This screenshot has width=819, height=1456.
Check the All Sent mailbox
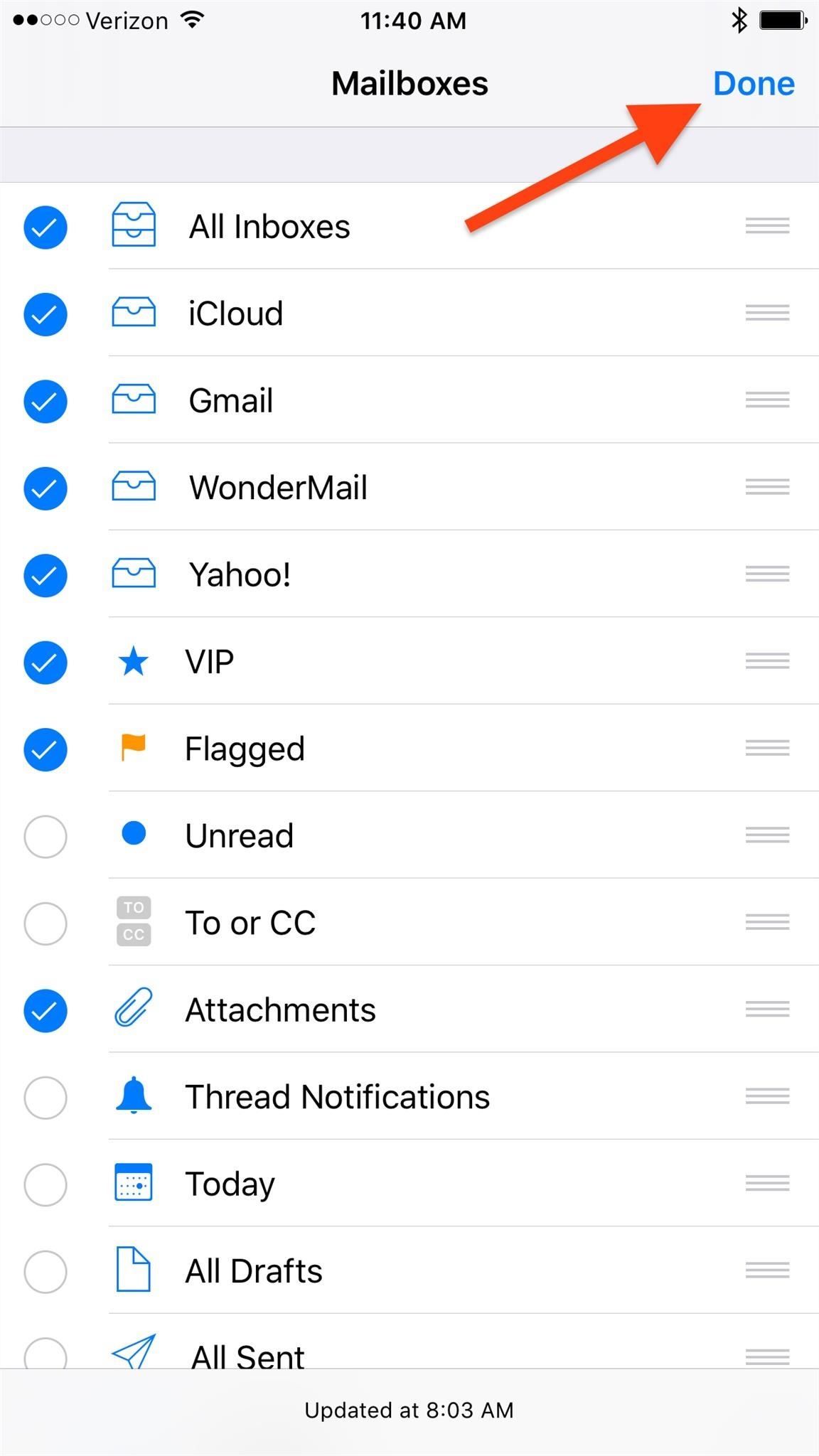click(x=45, y=1354)
